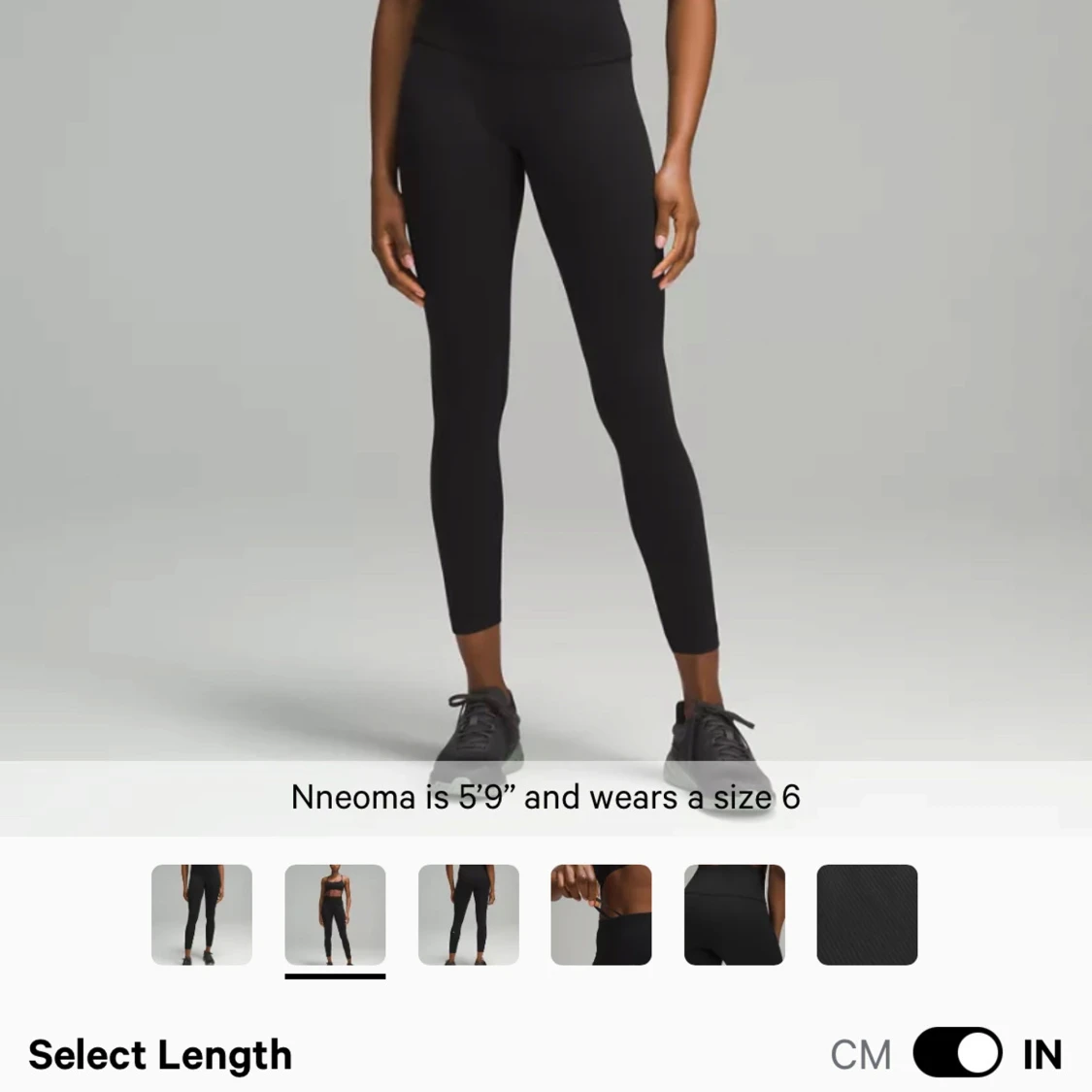The image size is (1092, 1092).
Task: View the high-rise waist close-up thumbnail
Action: pyautogui.click(x=734, y=914)
